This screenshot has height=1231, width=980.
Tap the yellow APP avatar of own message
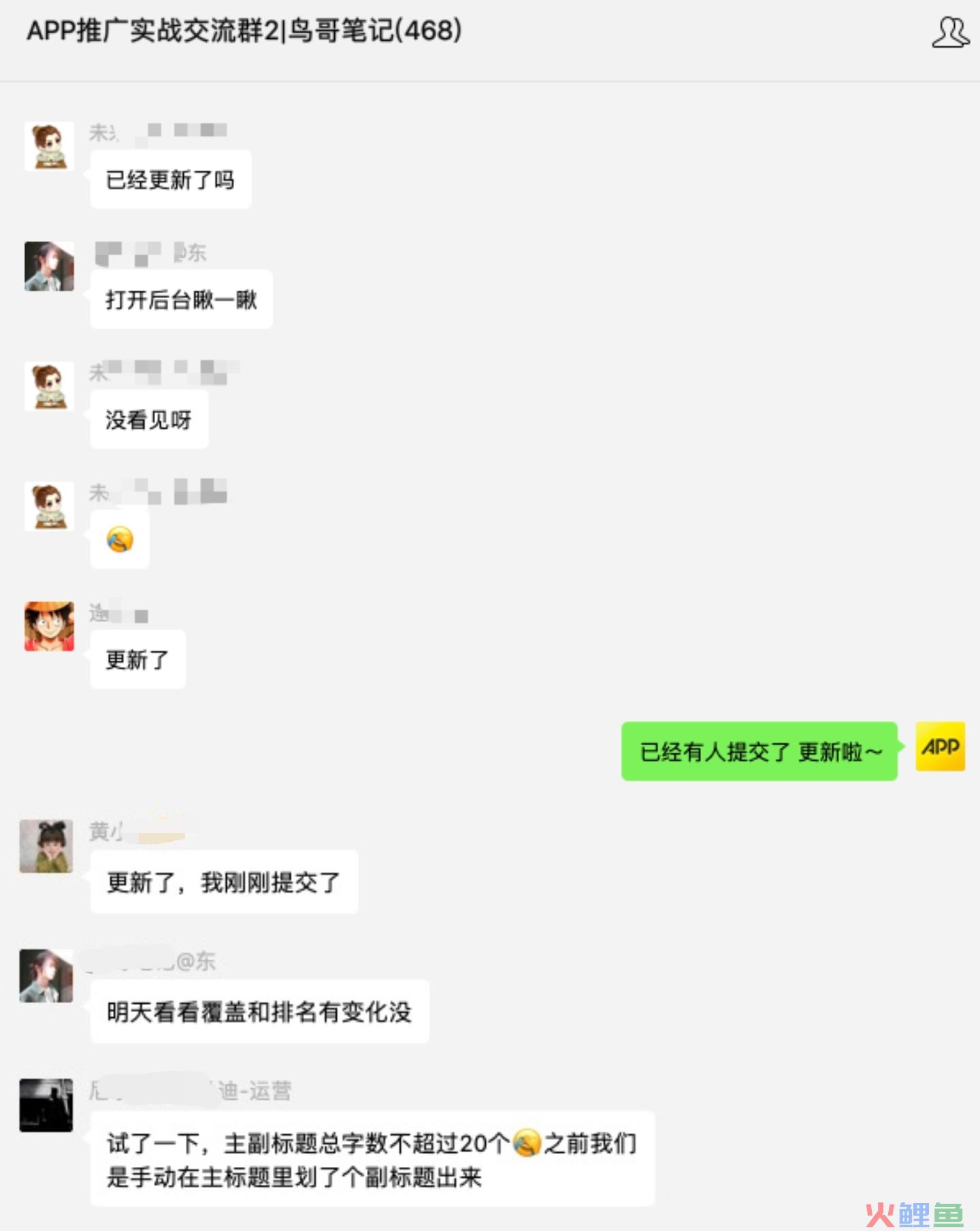point(940,746)
